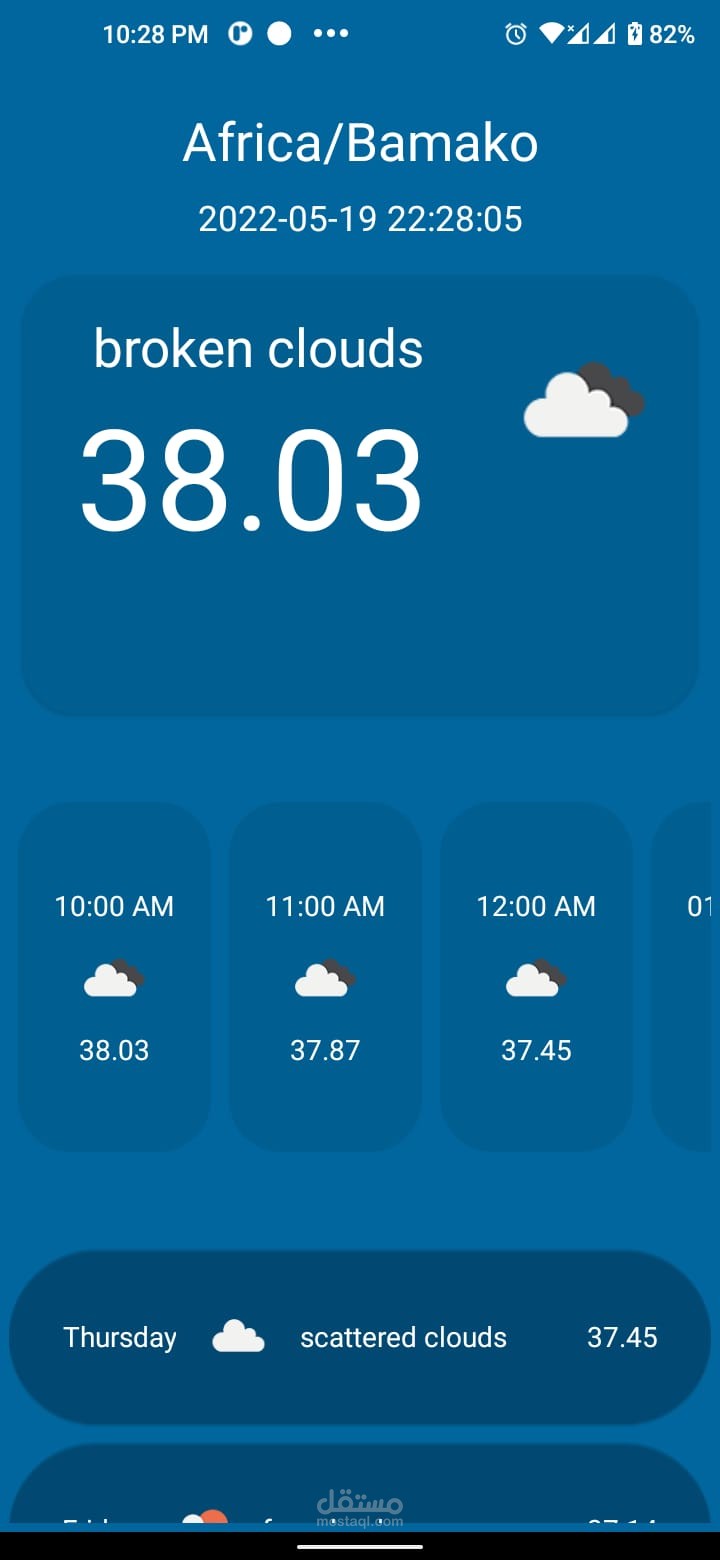
Task: Open the broken clouds current weather card
Action: click(x=360, y=495)
